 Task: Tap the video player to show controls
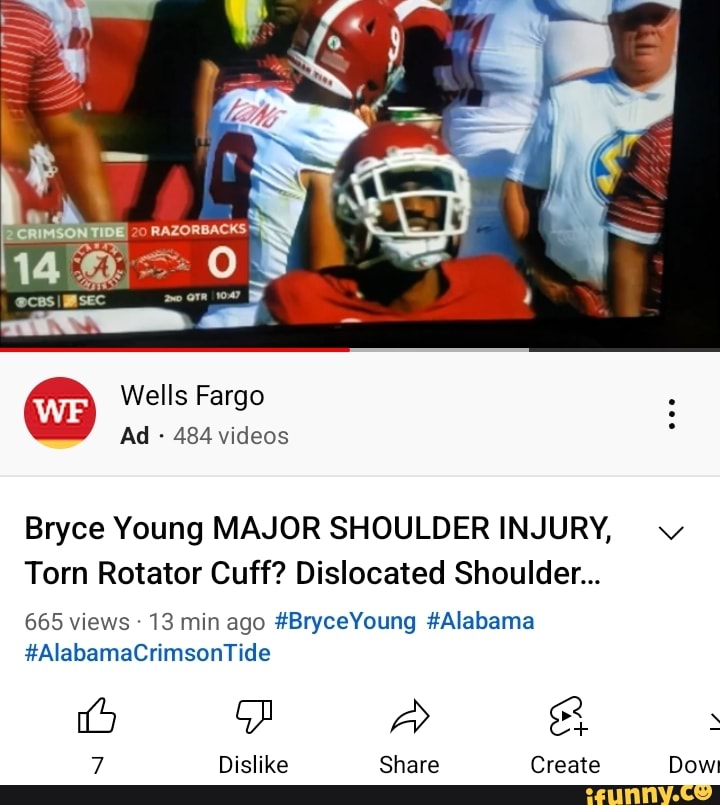[x=360, y=170]
